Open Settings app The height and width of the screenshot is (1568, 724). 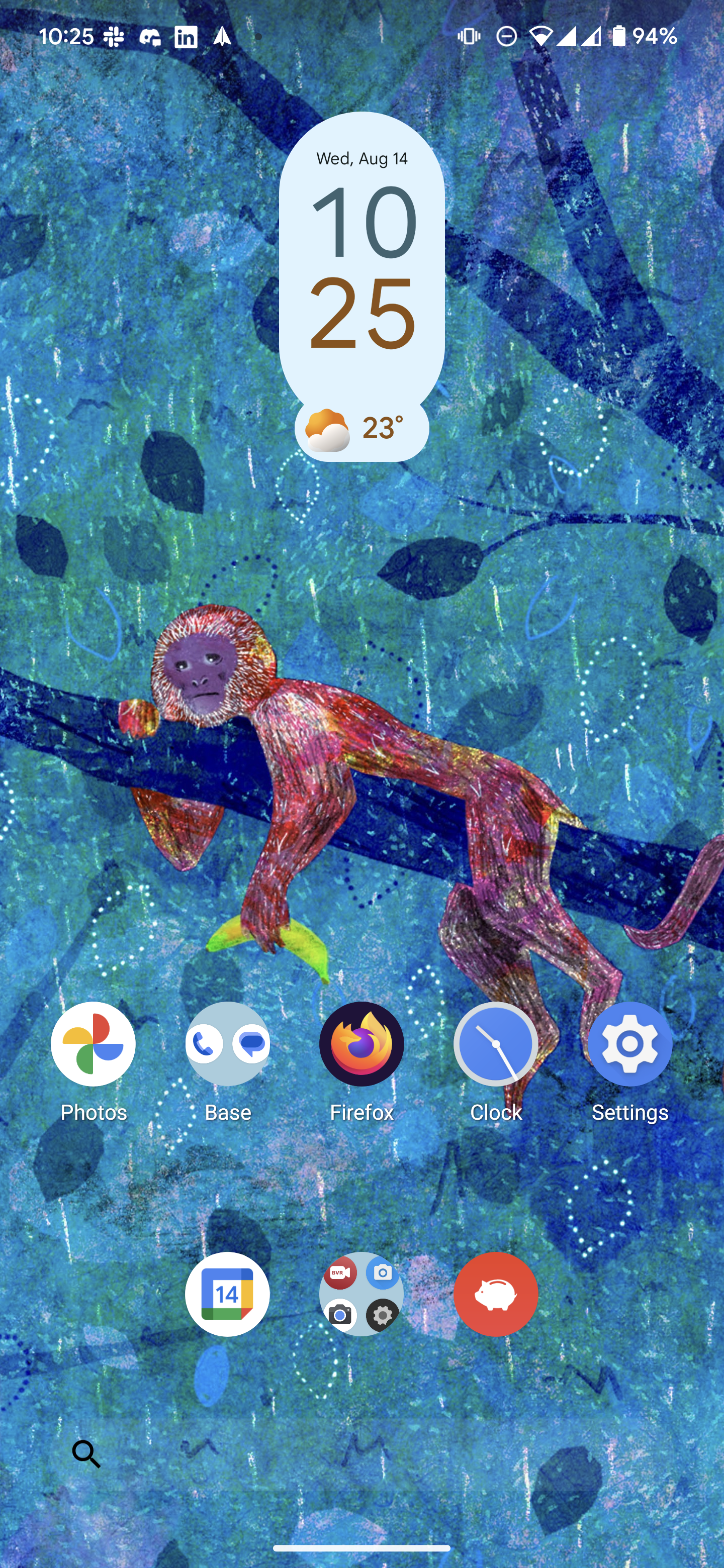coord(629,1044)
